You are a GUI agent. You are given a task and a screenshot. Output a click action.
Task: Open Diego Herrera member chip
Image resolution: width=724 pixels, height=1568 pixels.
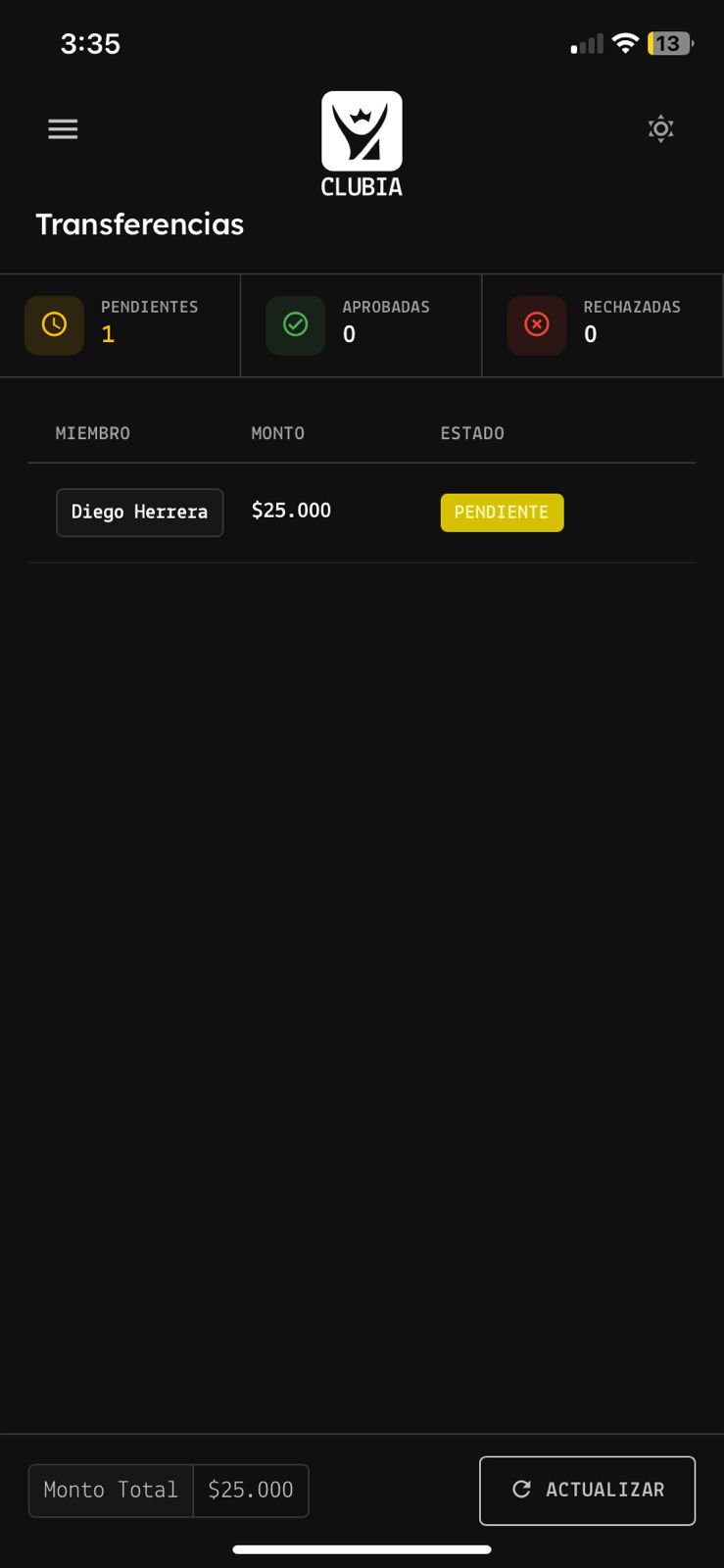(x=140, y=512)
